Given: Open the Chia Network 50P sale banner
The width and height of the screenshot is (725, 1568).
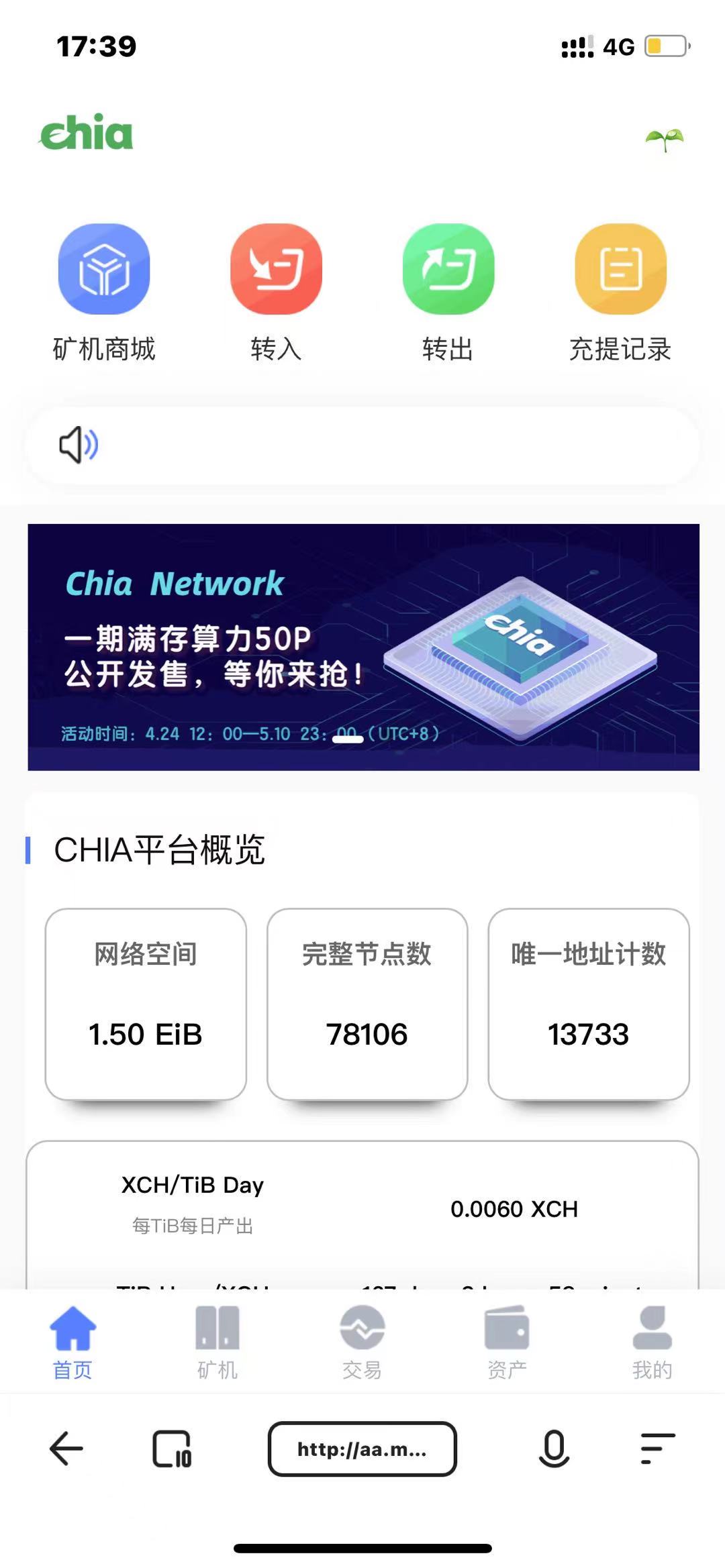Looking at the screenshot, I should coord(362,646).
